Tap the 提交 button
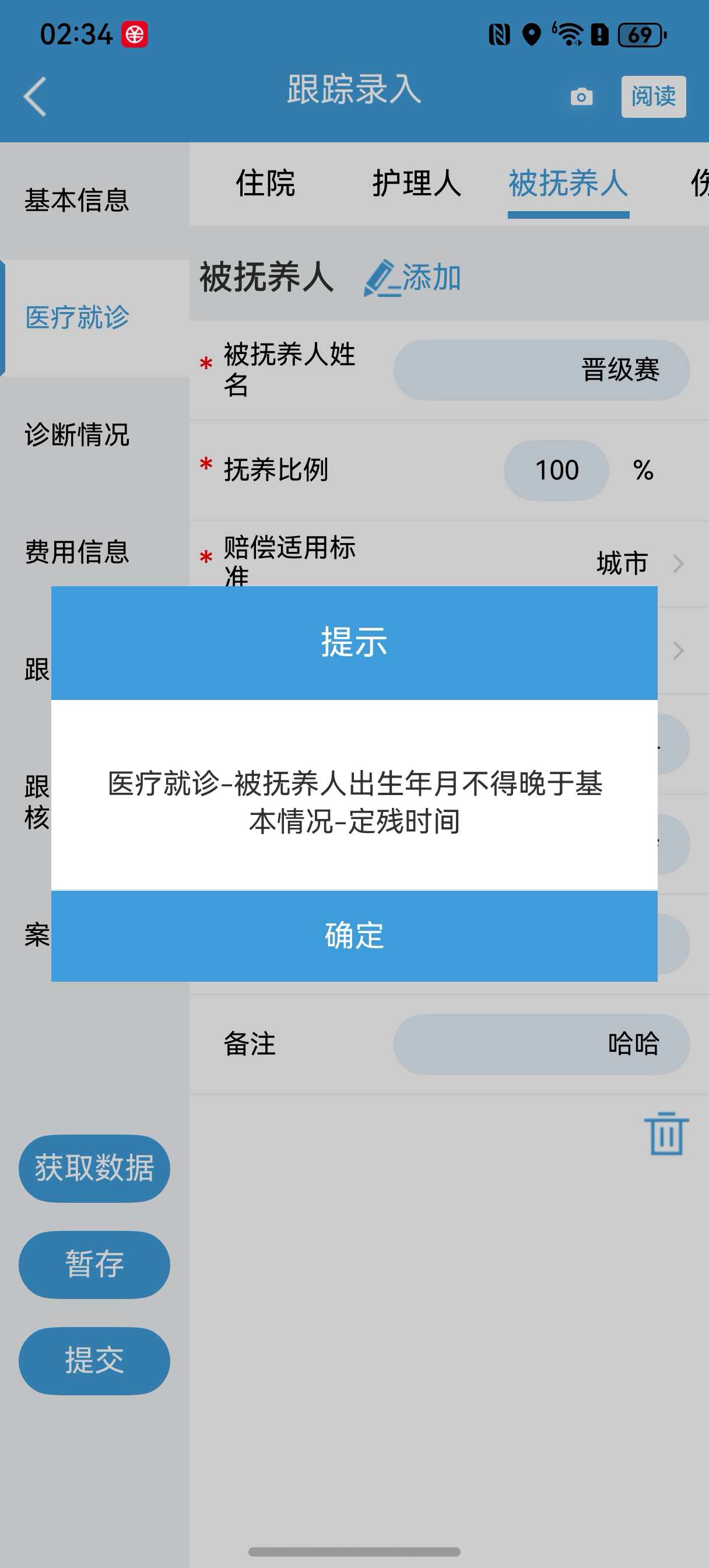709x1568 pixels. tap(94, 1360)
